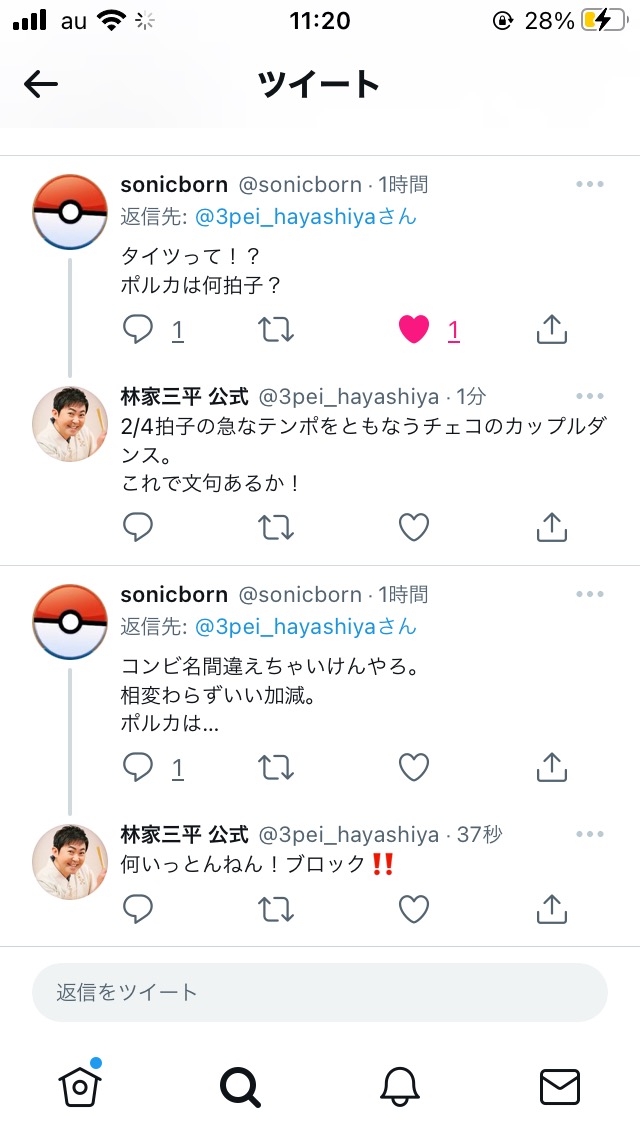Screen dimensions: 640x1136
Task: Open more options on "何いっとんねん！ブロック" tweet
Action: pos(590,834)
